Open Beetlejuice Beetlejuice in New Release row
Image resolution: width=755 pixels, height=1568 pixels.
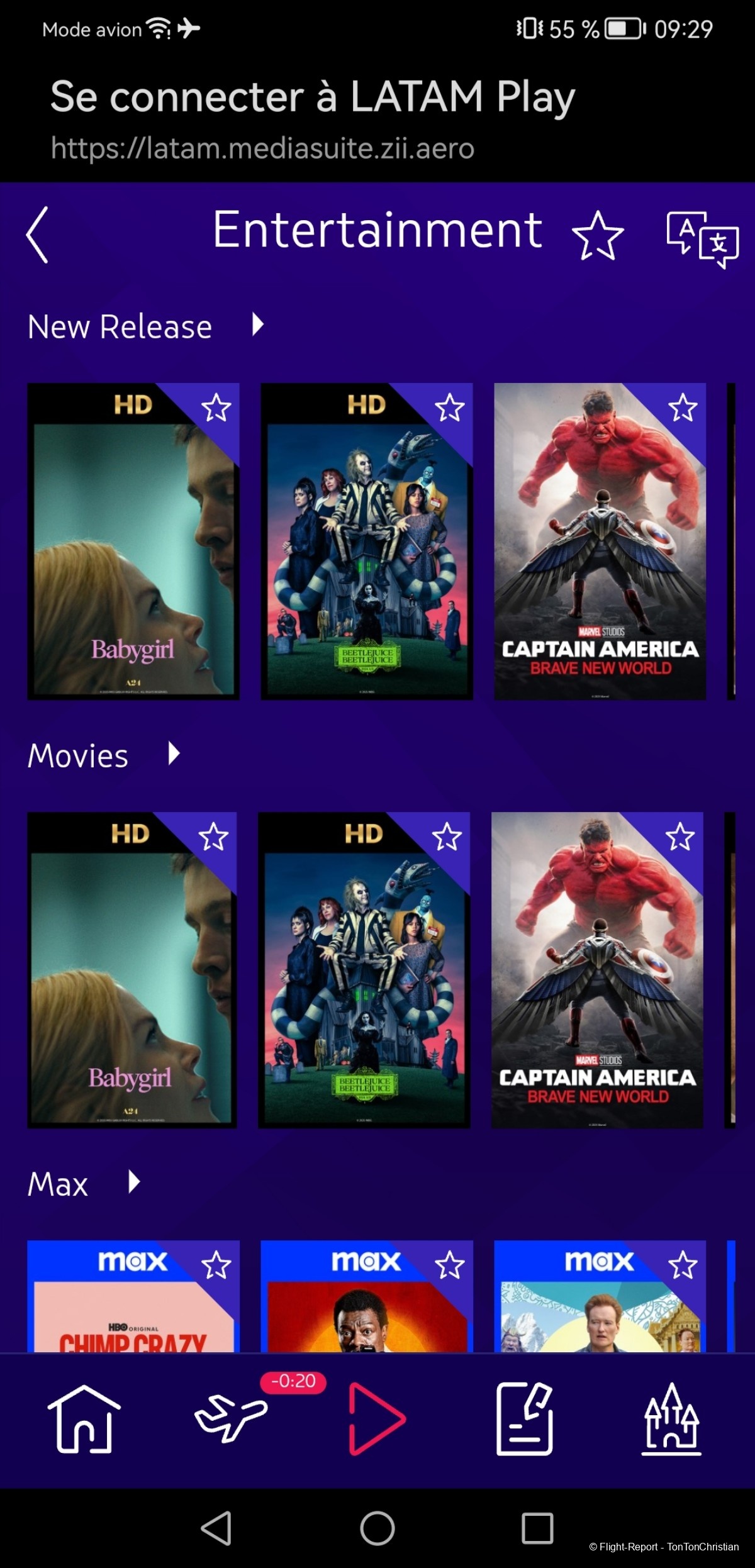pyautogui.click(x=366, y=560)
